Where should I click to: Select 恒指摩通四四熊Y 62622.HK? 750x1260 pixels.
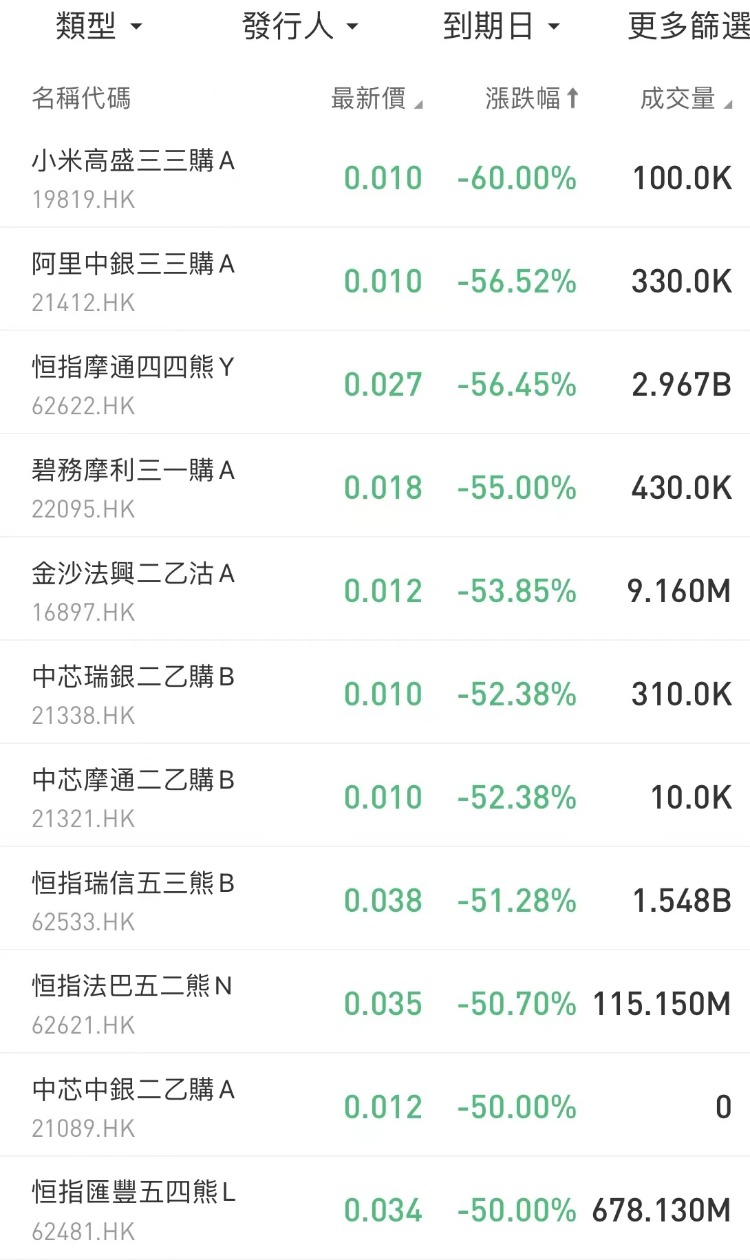click(375, 383)
